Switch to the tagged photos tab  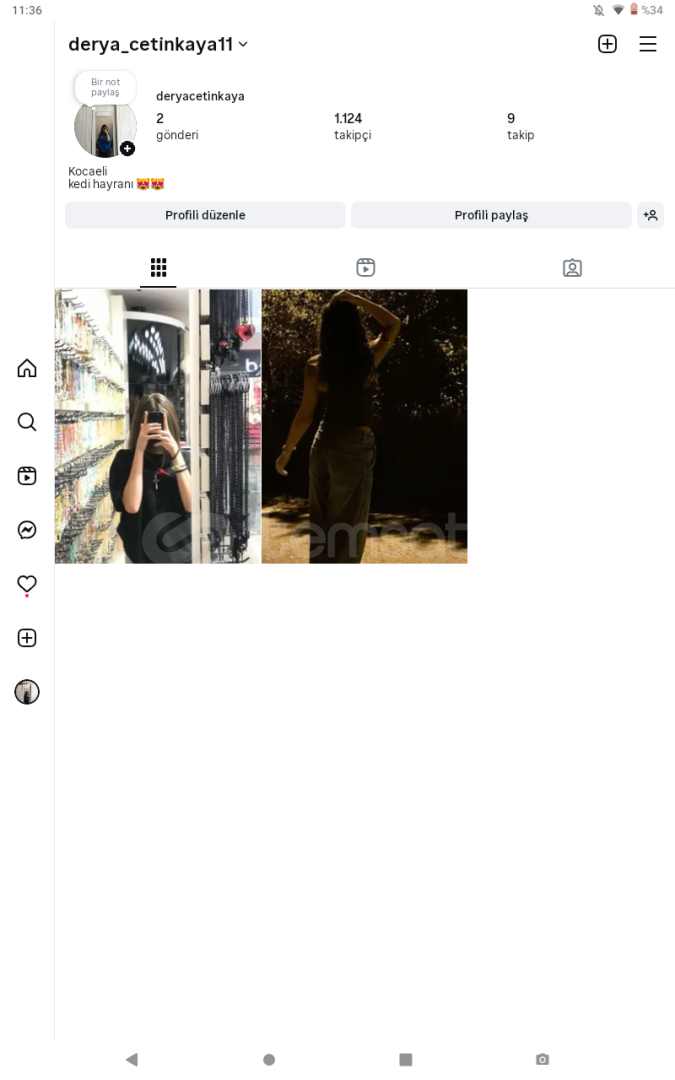click(572, 267)
